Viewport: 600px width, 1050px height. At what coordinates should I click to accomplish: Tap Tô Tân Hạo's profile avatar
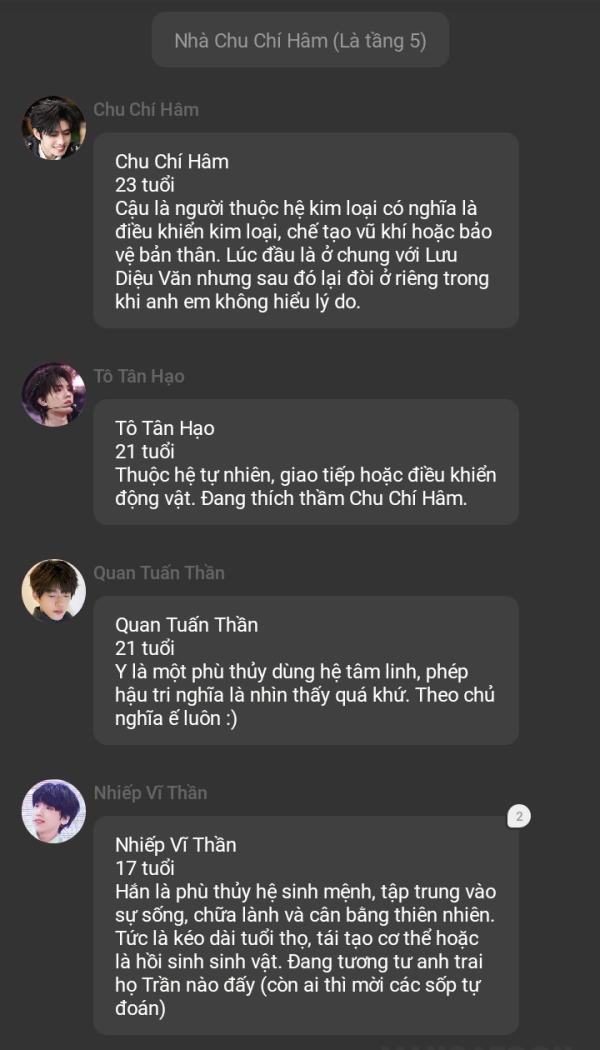point(54,394)
